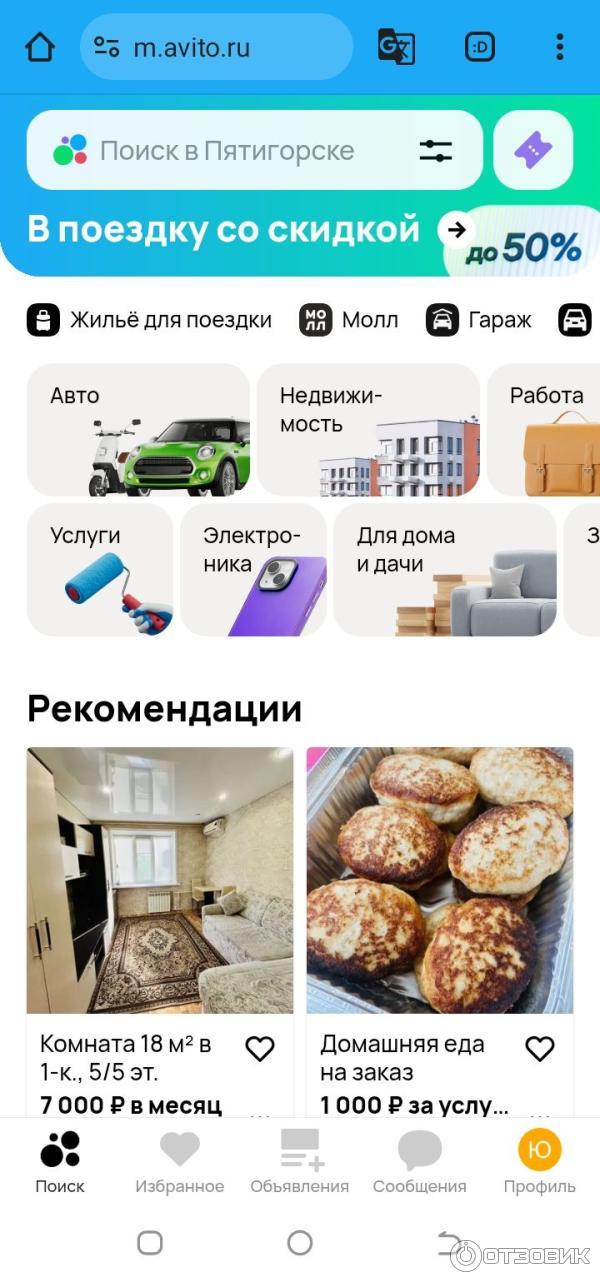Open the «Молл» shortcut
This screenshot has width=600, height=1282.
coord(349,320)
